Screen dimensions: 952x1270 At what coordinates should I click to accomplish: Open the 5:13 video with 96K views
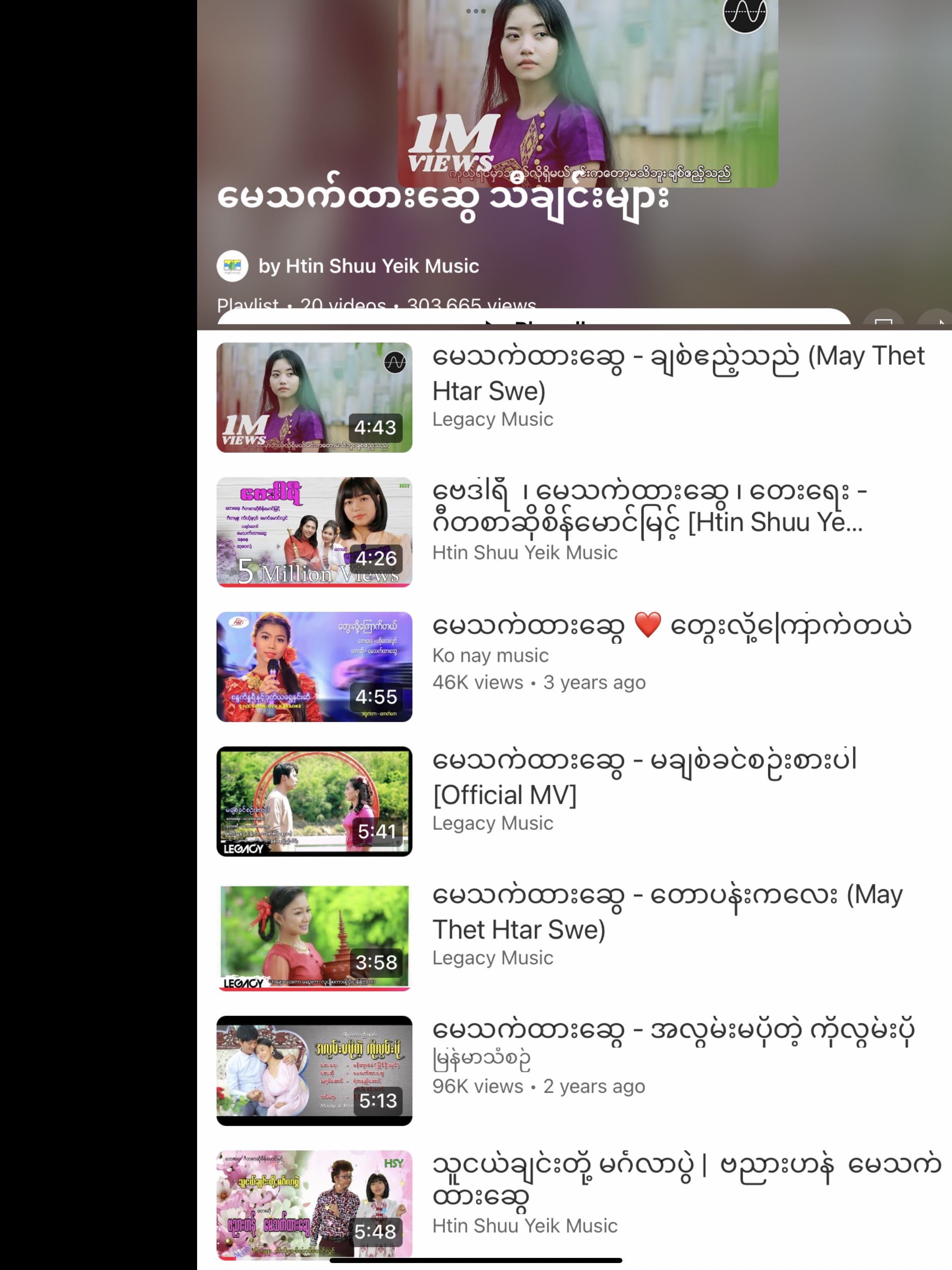[x=314, y=1070]
